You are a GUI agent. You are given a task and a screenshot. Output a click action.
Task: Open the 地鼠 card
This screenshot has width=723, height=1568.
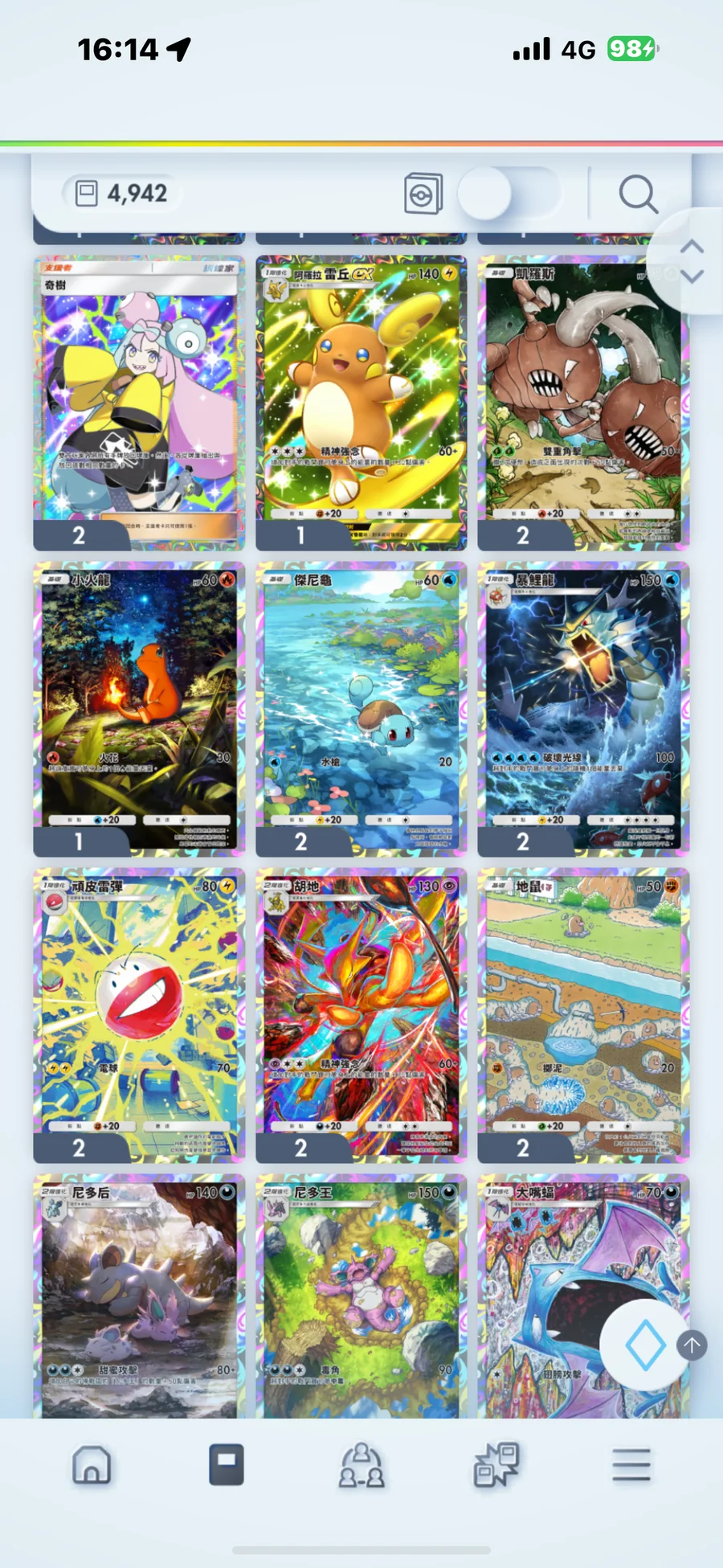click(583, 1015)
